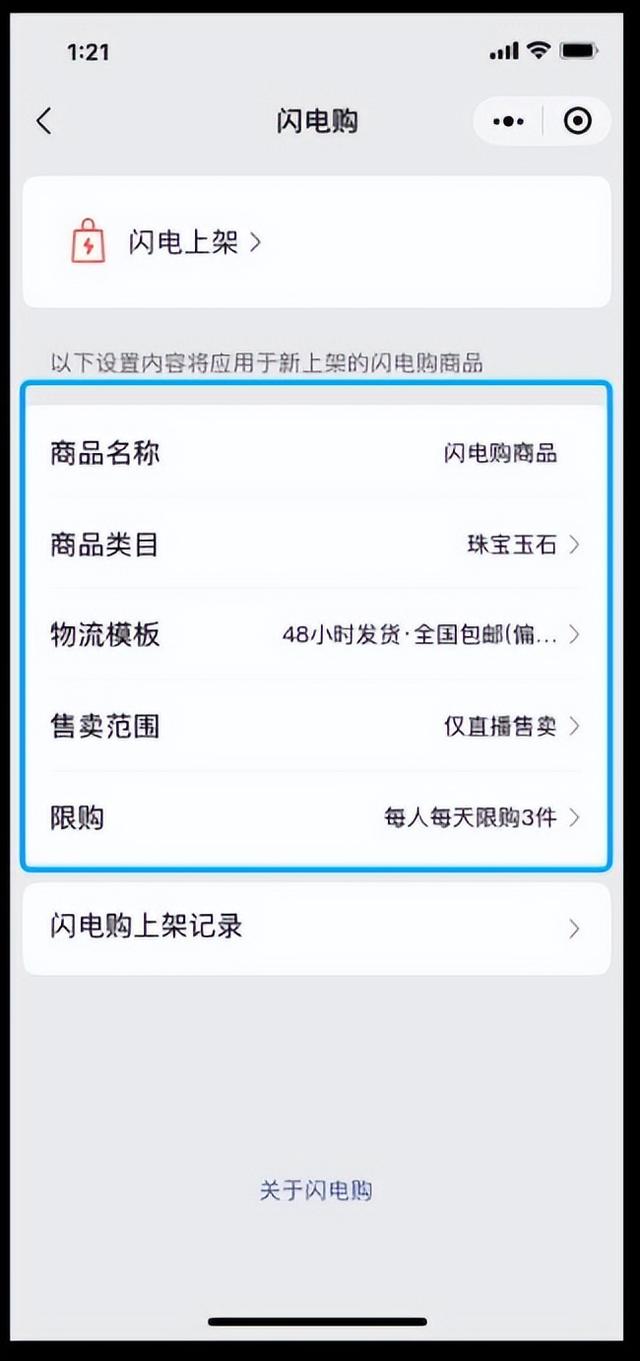Go back using the top-left arrow
The width and height of the screenshot is (640, 1361).
(43, 121)
